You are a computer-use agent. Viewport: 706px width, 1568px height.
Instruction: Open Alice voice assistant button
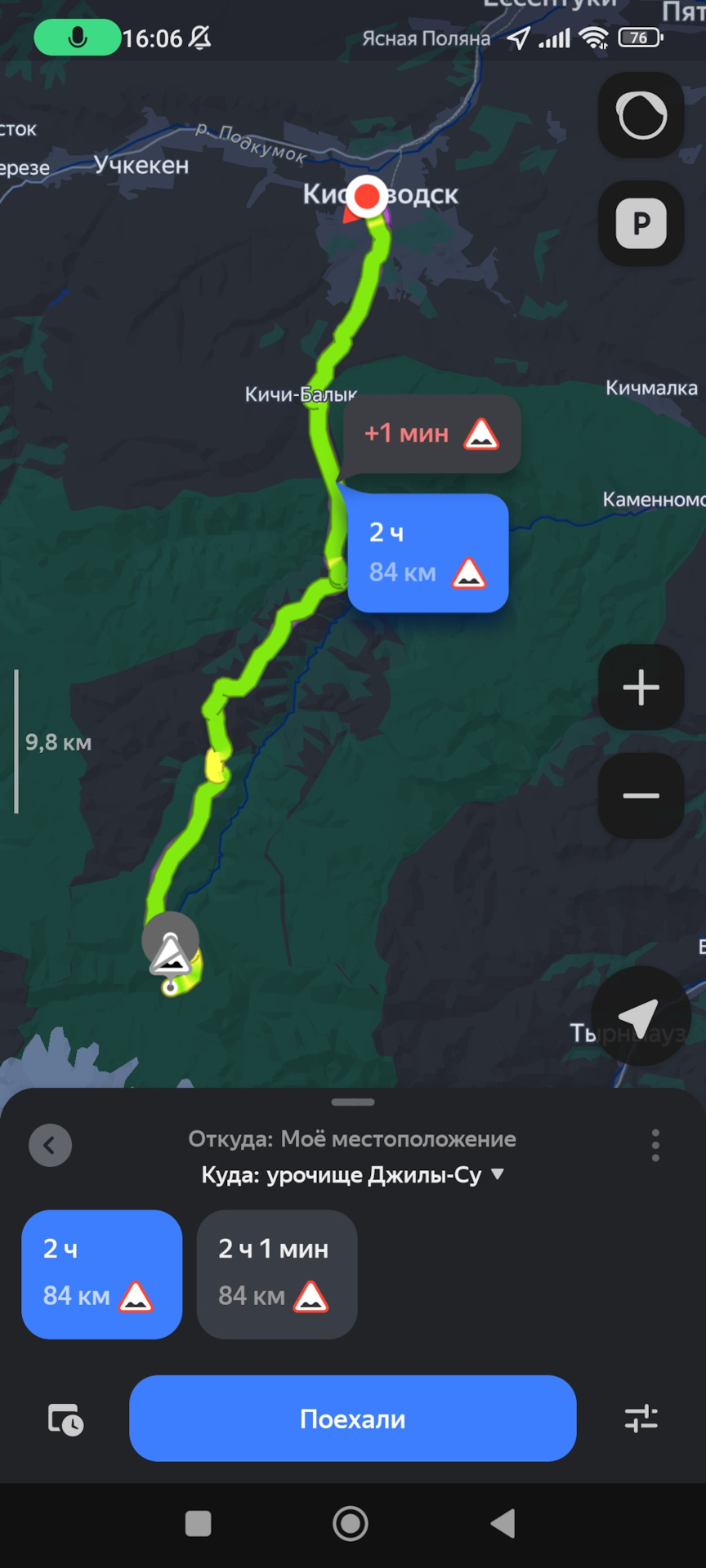641,115
